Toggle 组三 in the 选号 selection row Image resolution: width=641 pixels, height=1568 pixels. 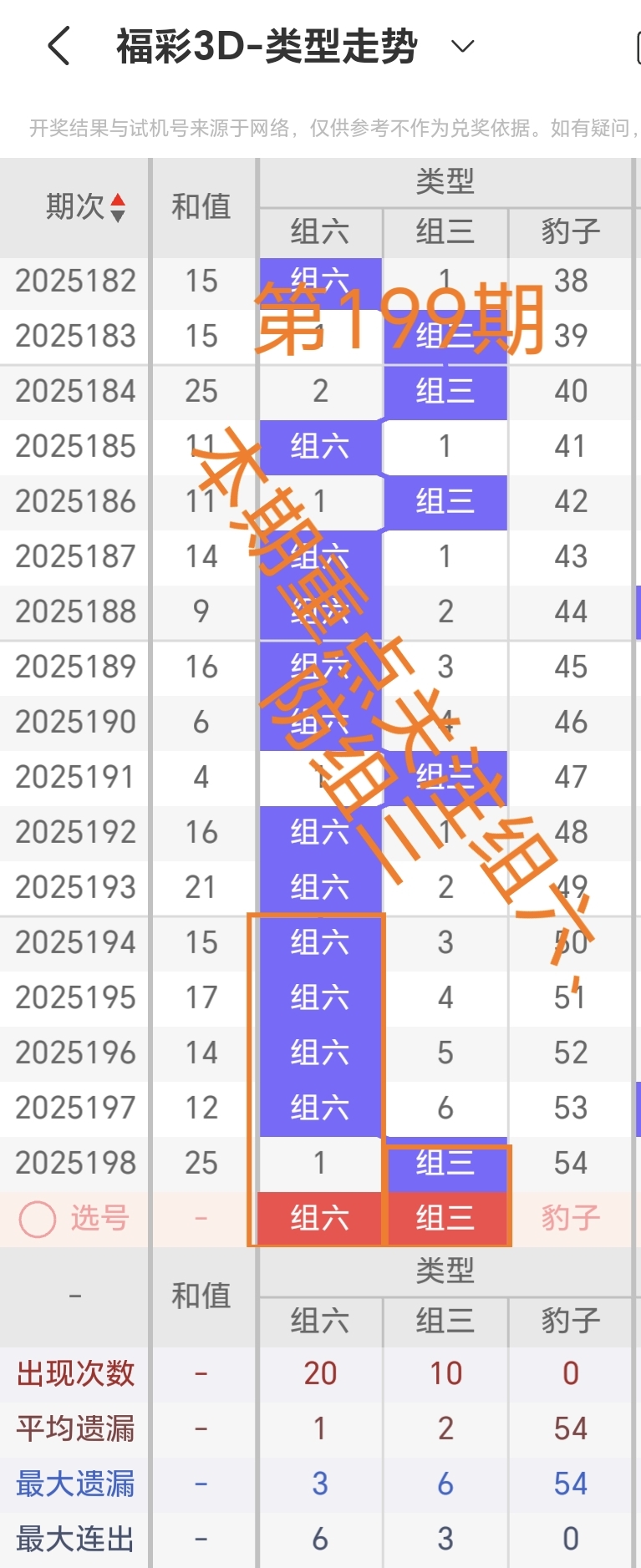click(x=445, y=1219)
